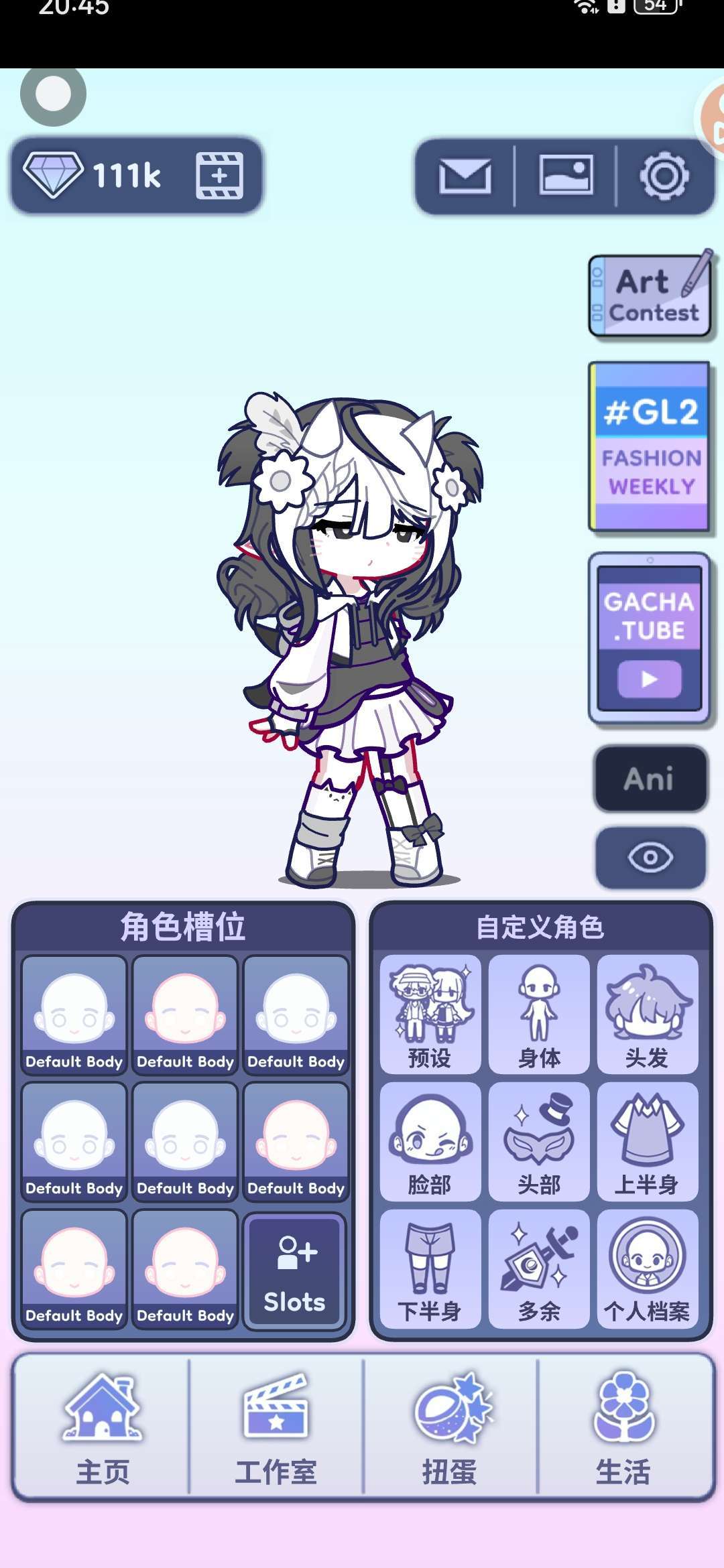Open 头发 hair customization
The height and width of the screenshot is (1568, 724).
647,1015
